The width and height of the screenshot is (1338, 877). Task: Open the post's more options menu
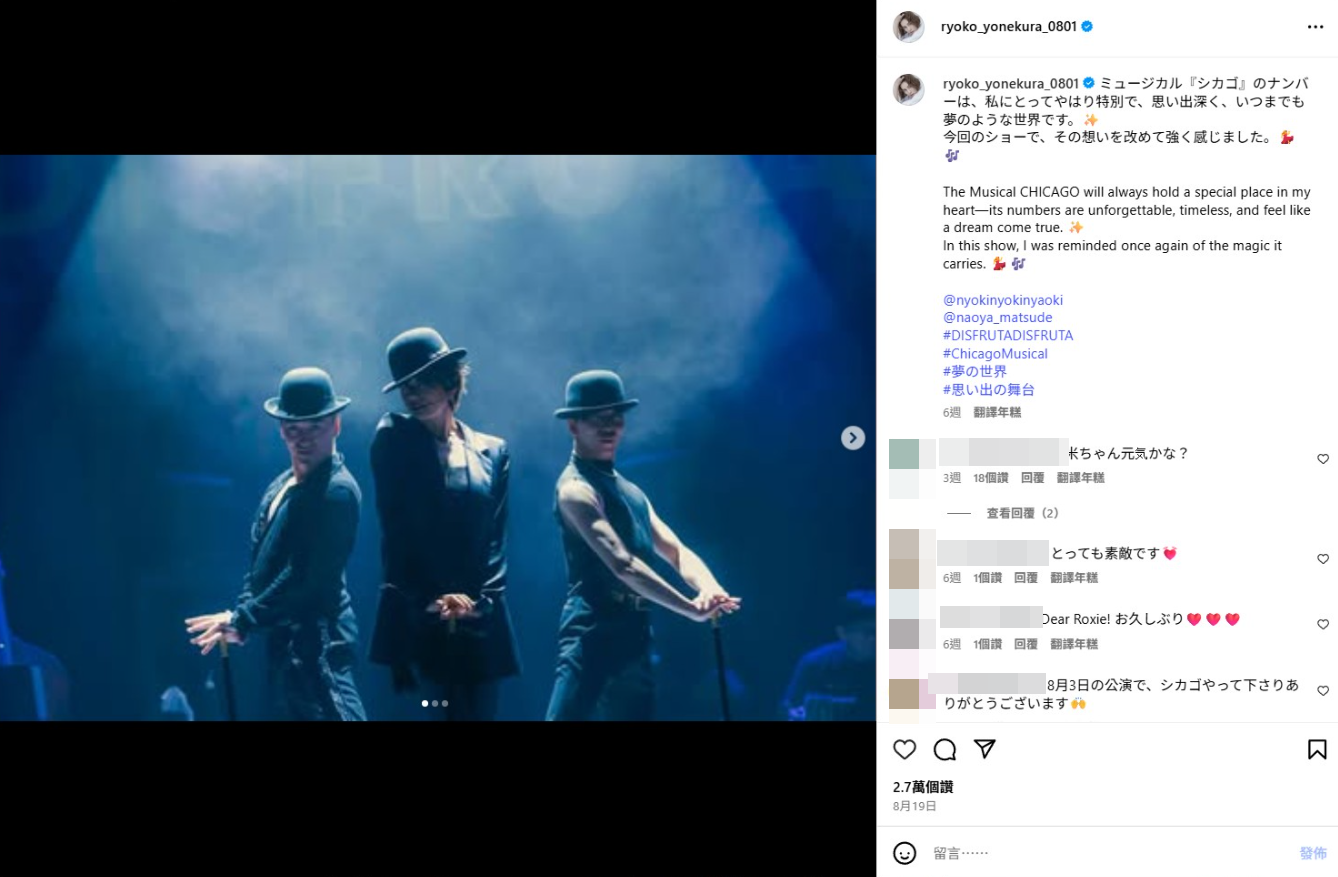pyautogui.click(x=1315, y=27)
